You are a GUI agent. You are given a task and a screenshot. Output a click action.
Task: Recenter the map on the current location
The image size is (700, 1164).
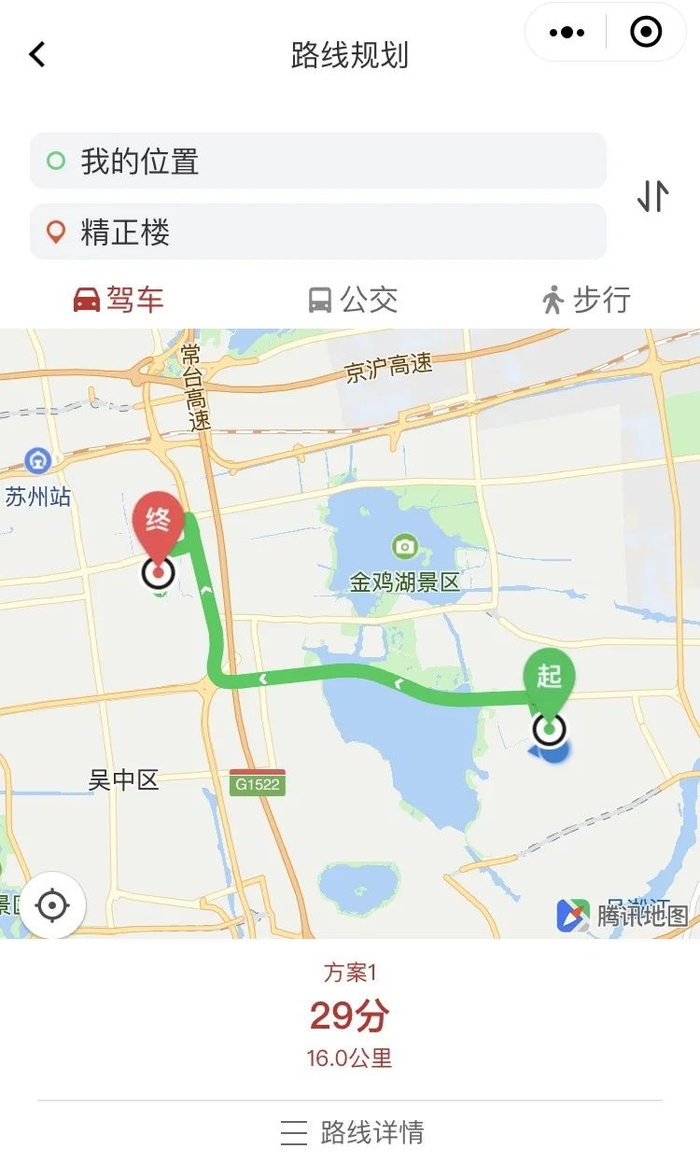(52, 906)
